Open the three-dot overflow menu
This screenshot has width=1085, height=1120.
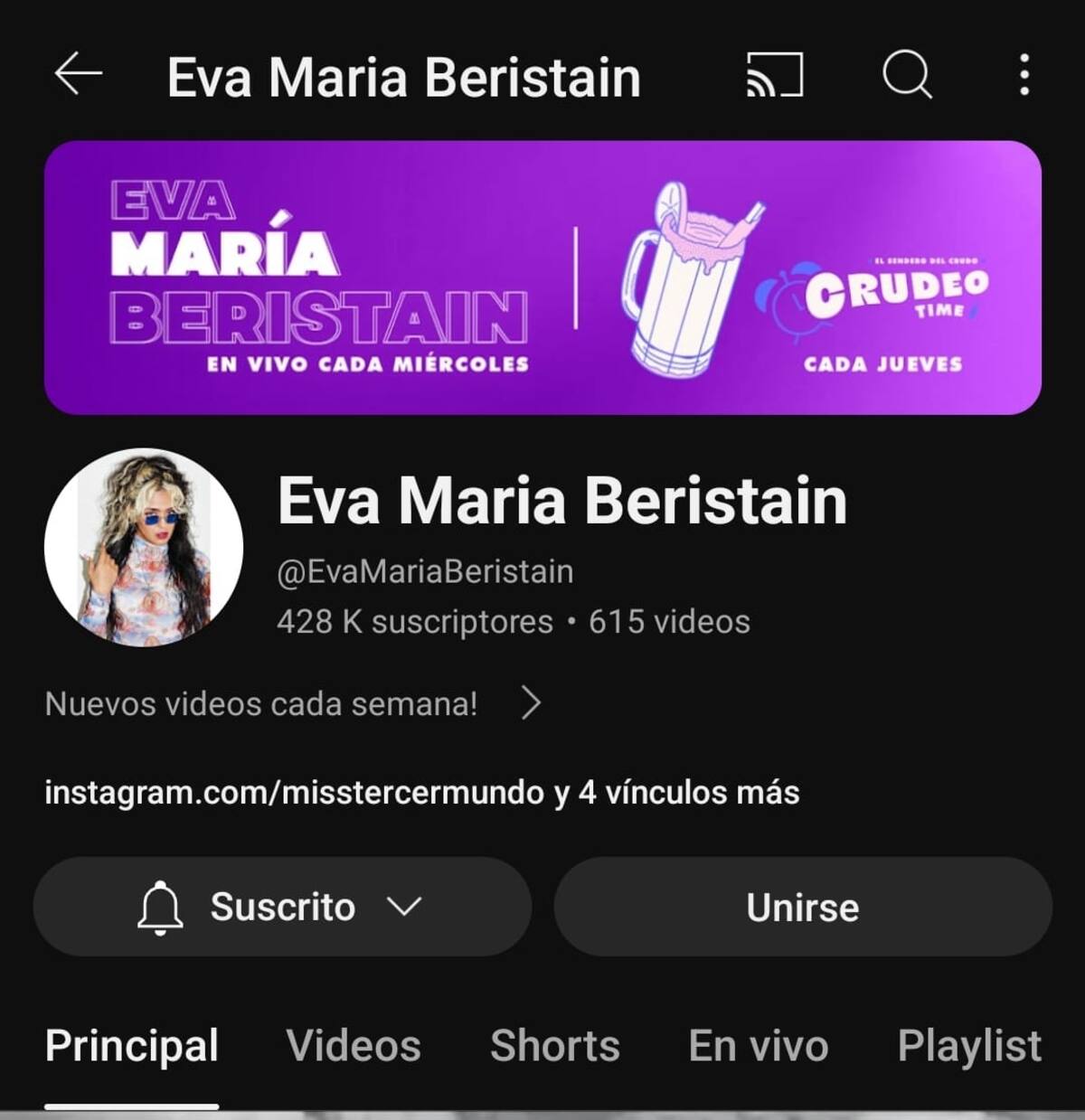1024,74
